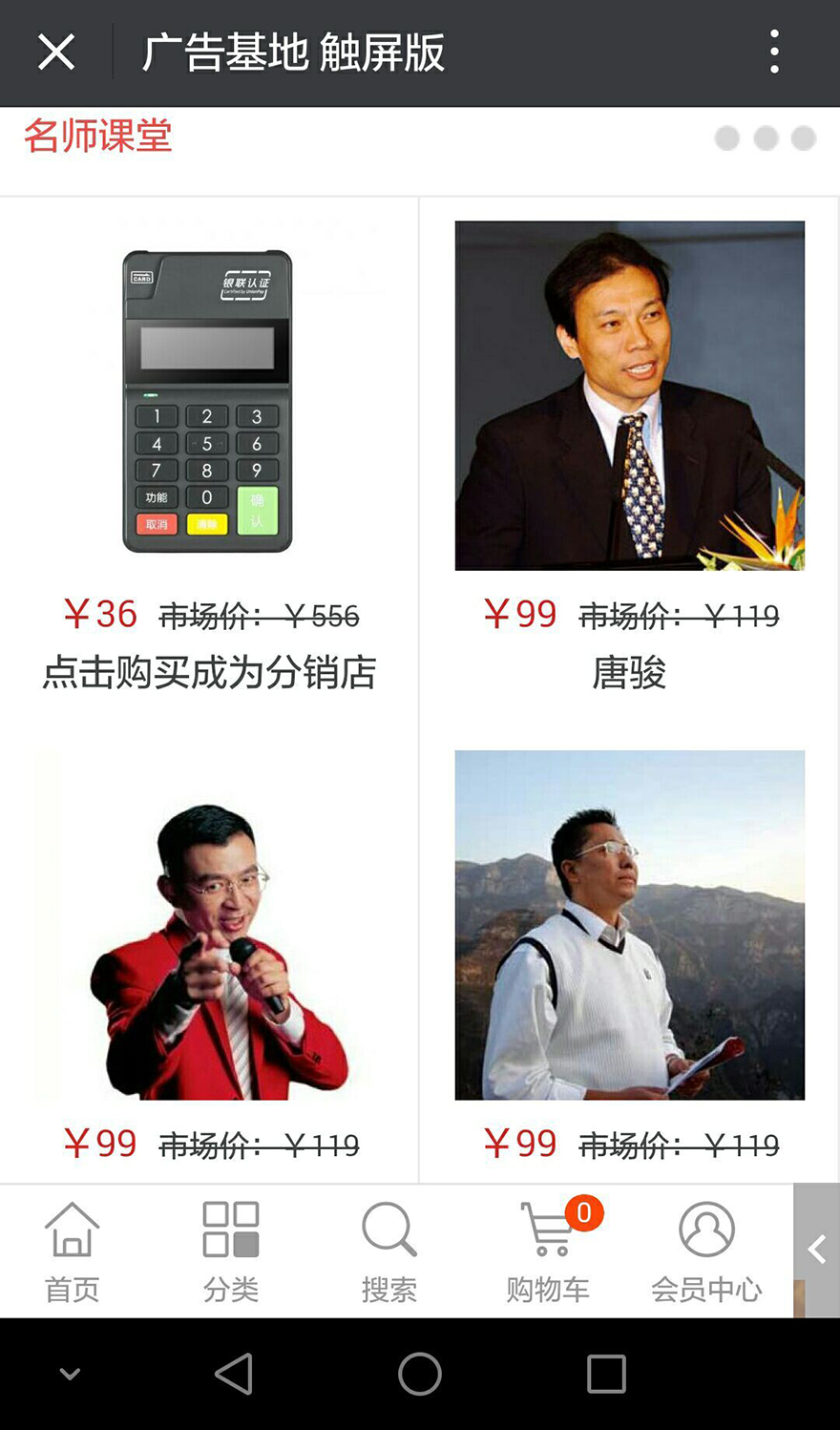Viewport: 840px width, 1430px height.
Task: Open the 搜索 tab
Action: 388,1251
